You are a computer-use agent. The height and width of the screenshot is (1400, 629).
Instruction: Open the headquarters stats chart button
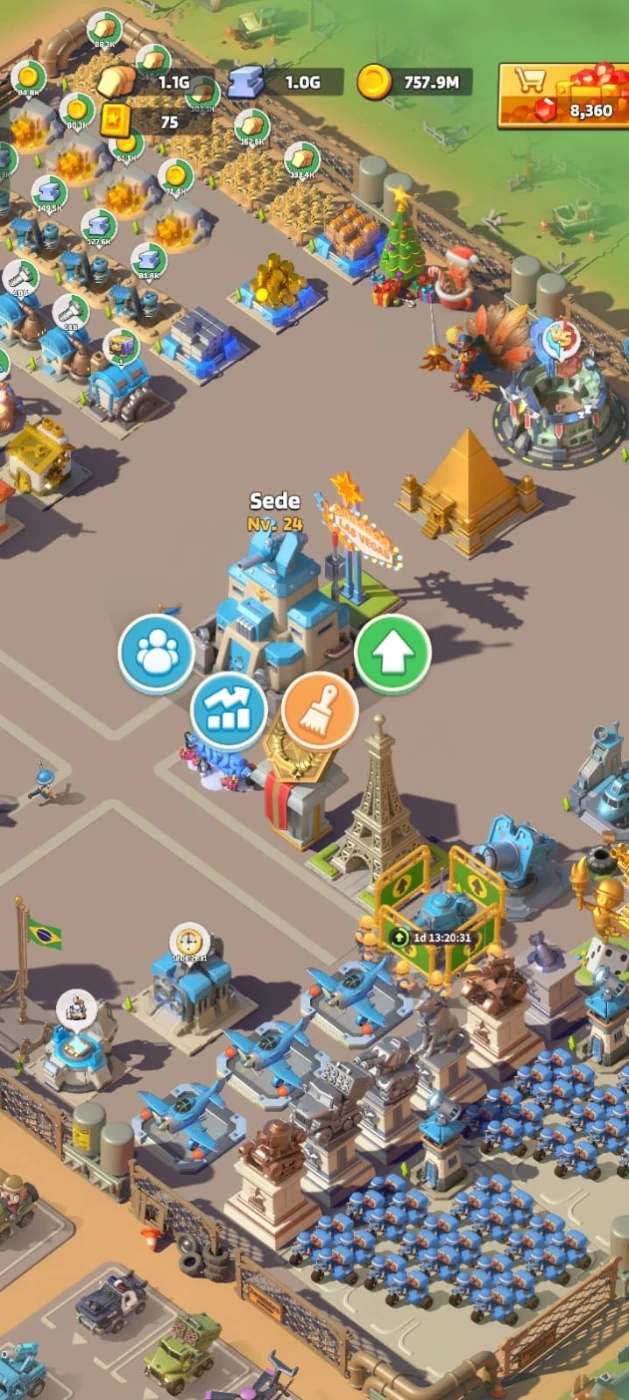[229, 711]
